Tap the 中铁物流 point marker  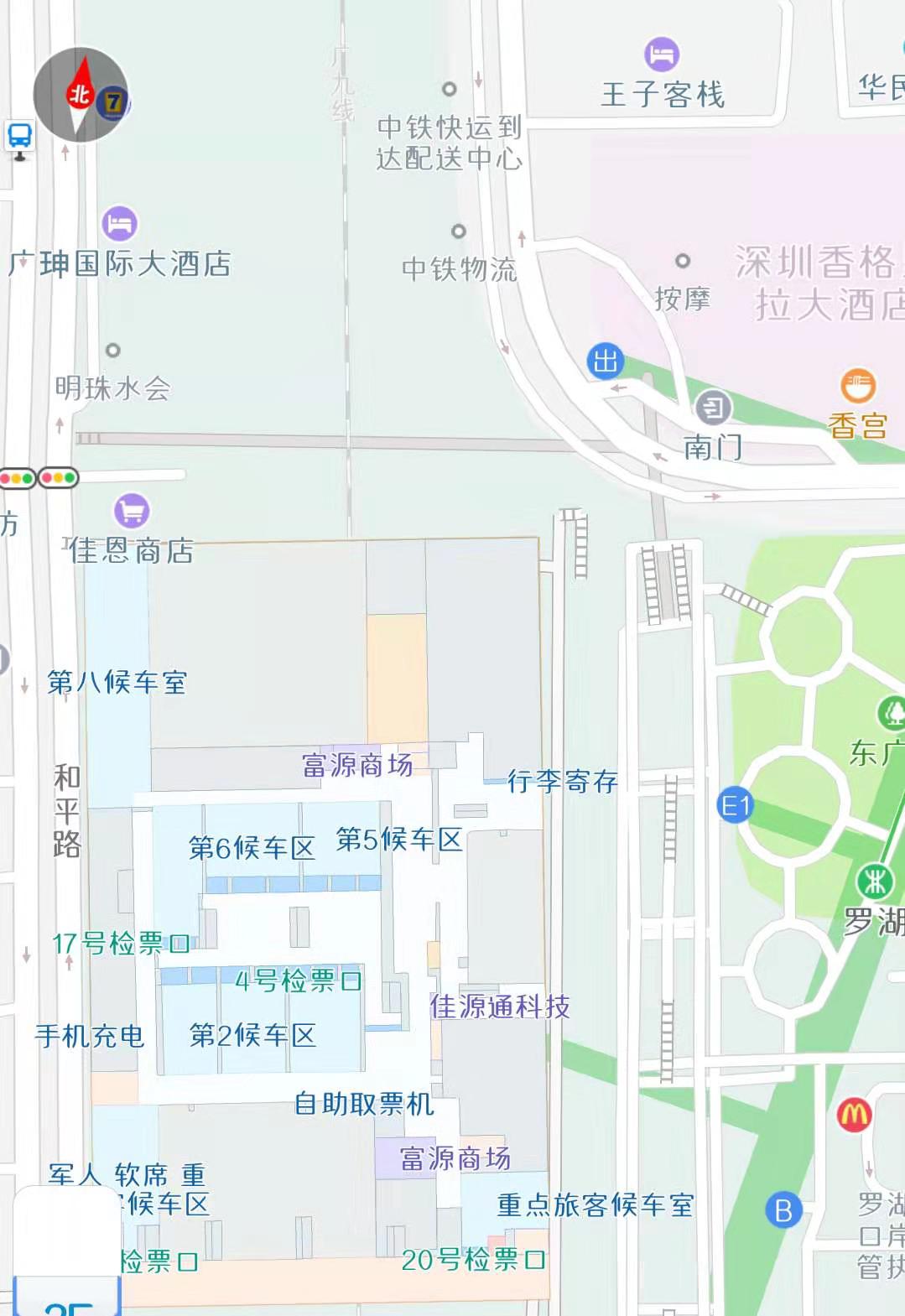coord(459,231)
